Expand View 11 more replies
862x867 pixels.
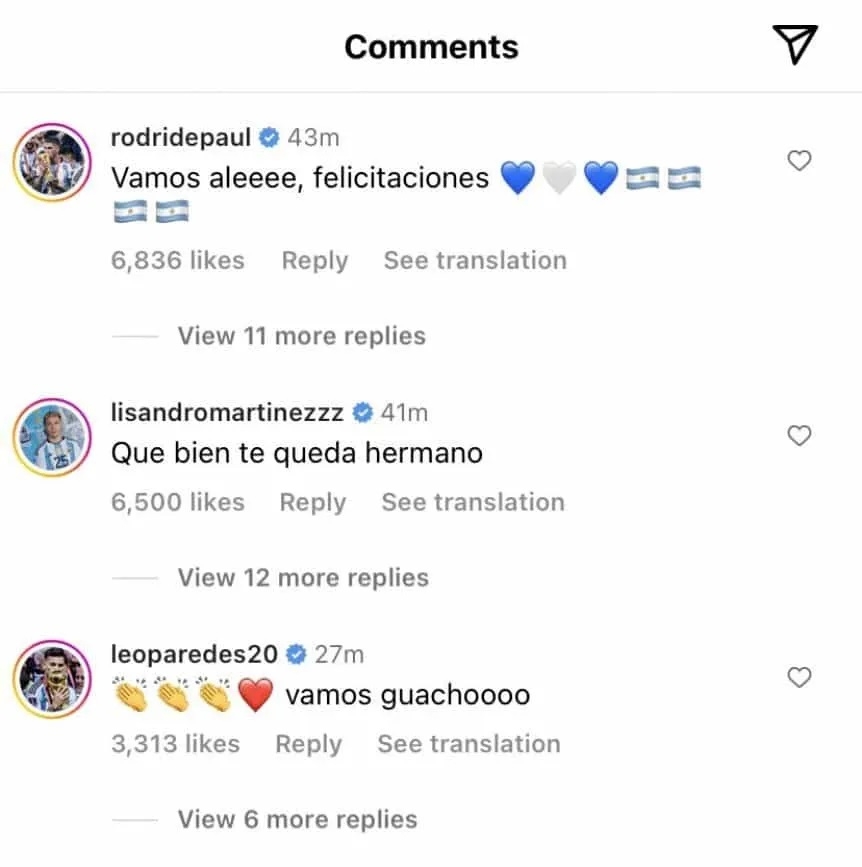pos(301,336)
